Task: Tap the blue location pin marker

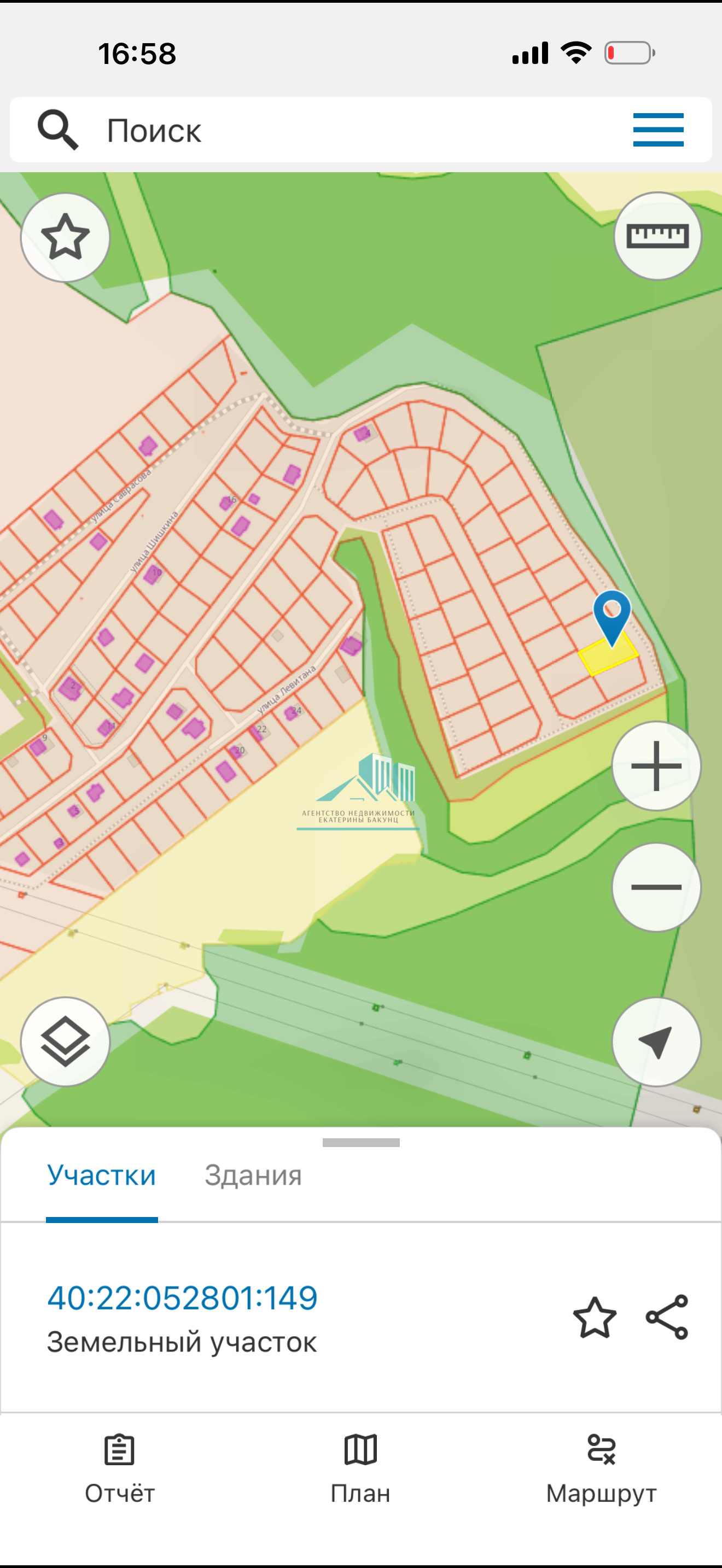Action: click(612, 615)
